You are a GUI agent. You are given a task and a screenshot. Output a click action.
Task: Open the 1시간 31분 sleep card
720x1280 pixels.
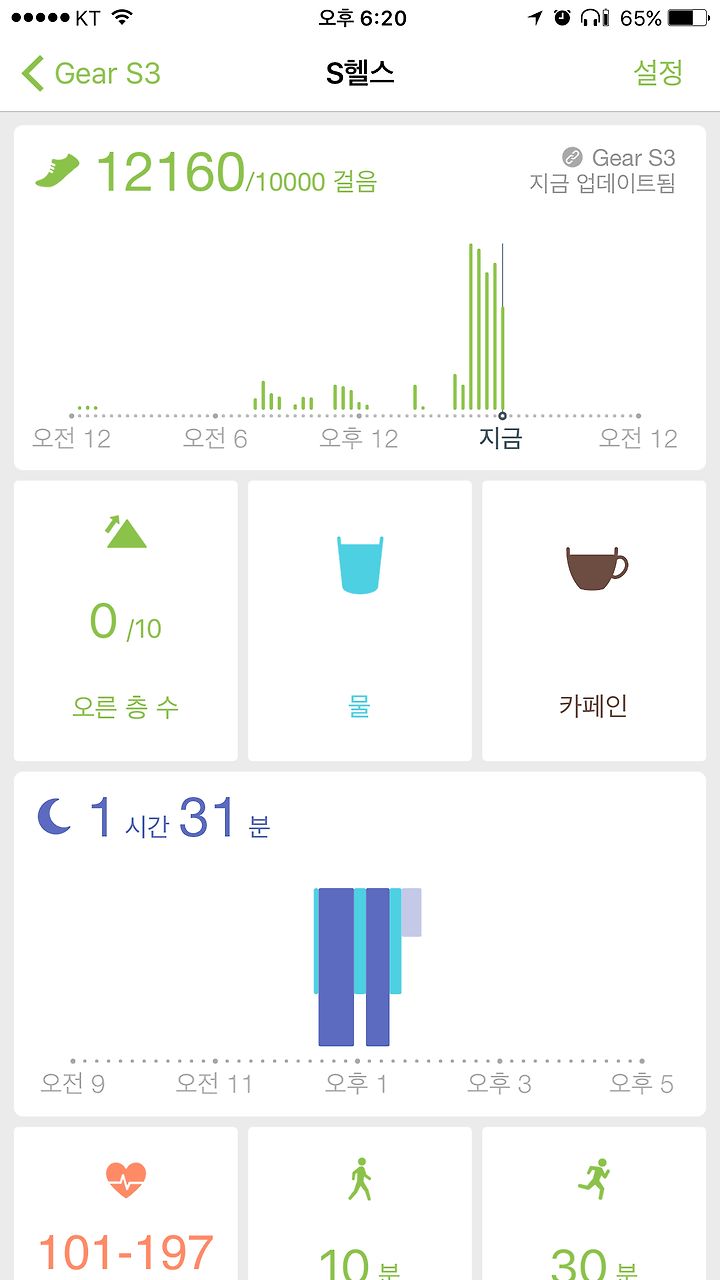point(360,944)
